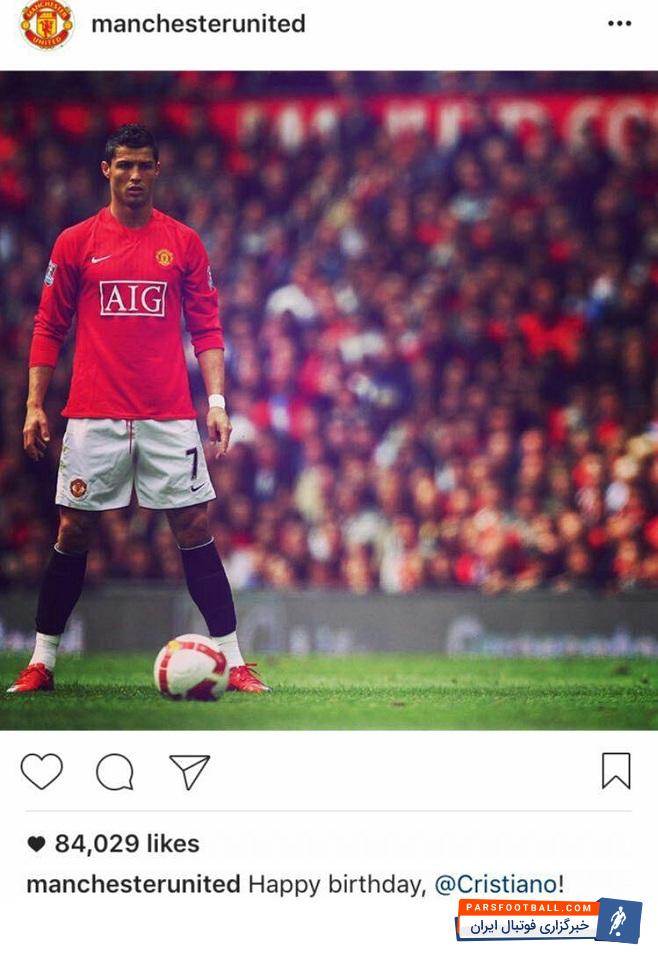The image size is (658, 960).
Task: Like the manchesterunited post with the heart
Action: coord(42,771)
